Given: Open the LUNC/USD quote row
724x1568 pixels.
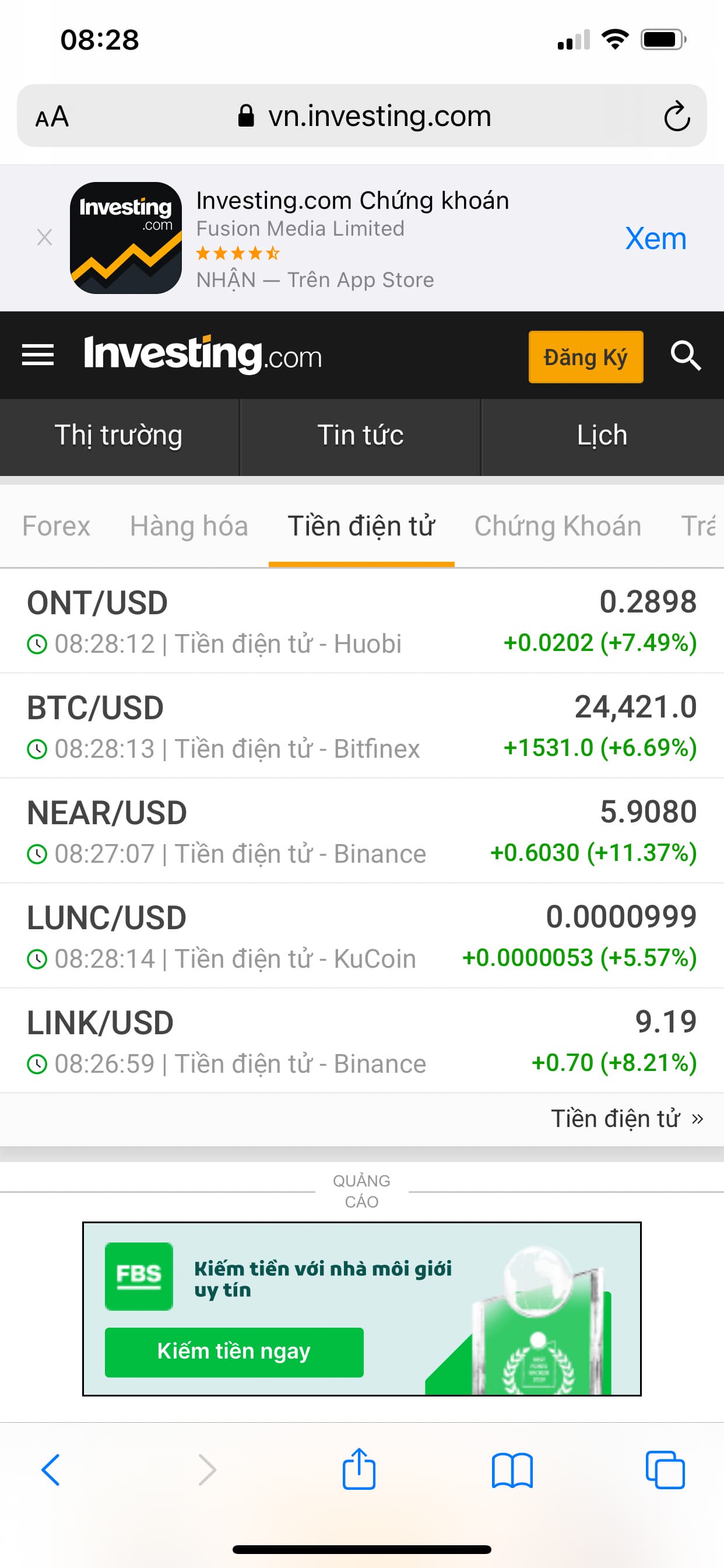Looking at the screenshot, I should coord(361,936).
